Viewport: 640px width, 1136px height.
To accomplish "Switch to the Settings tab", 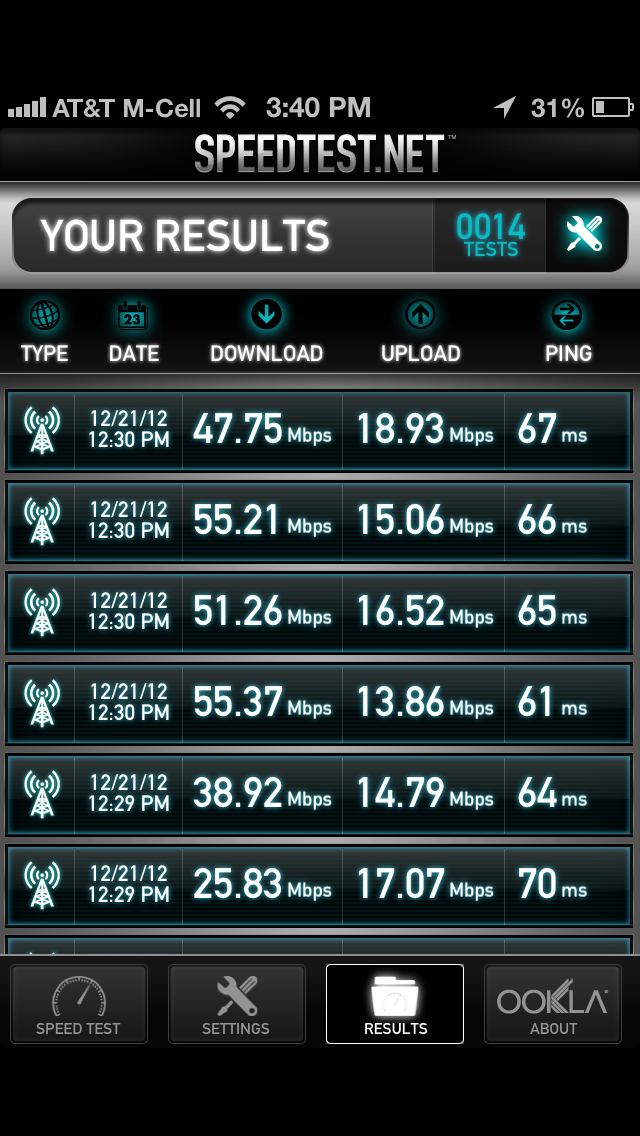I will (236, 1003).
